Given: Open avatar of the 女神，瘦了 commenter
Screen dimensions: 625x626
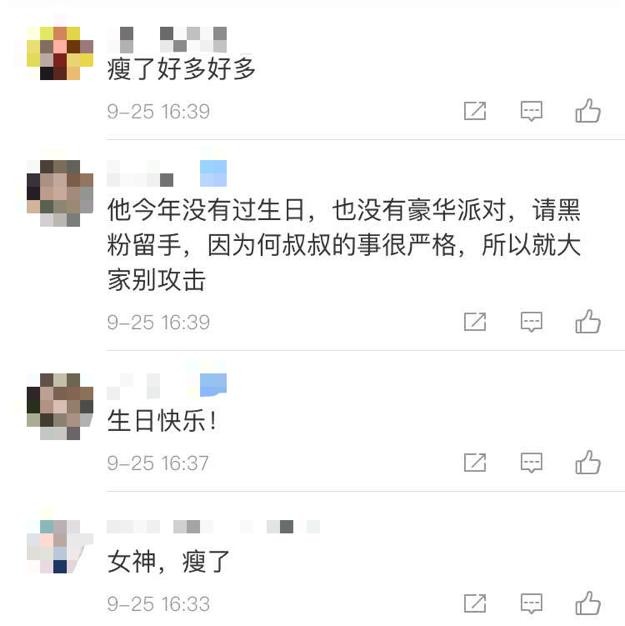Looking at the screenshot, I should 59,546.
